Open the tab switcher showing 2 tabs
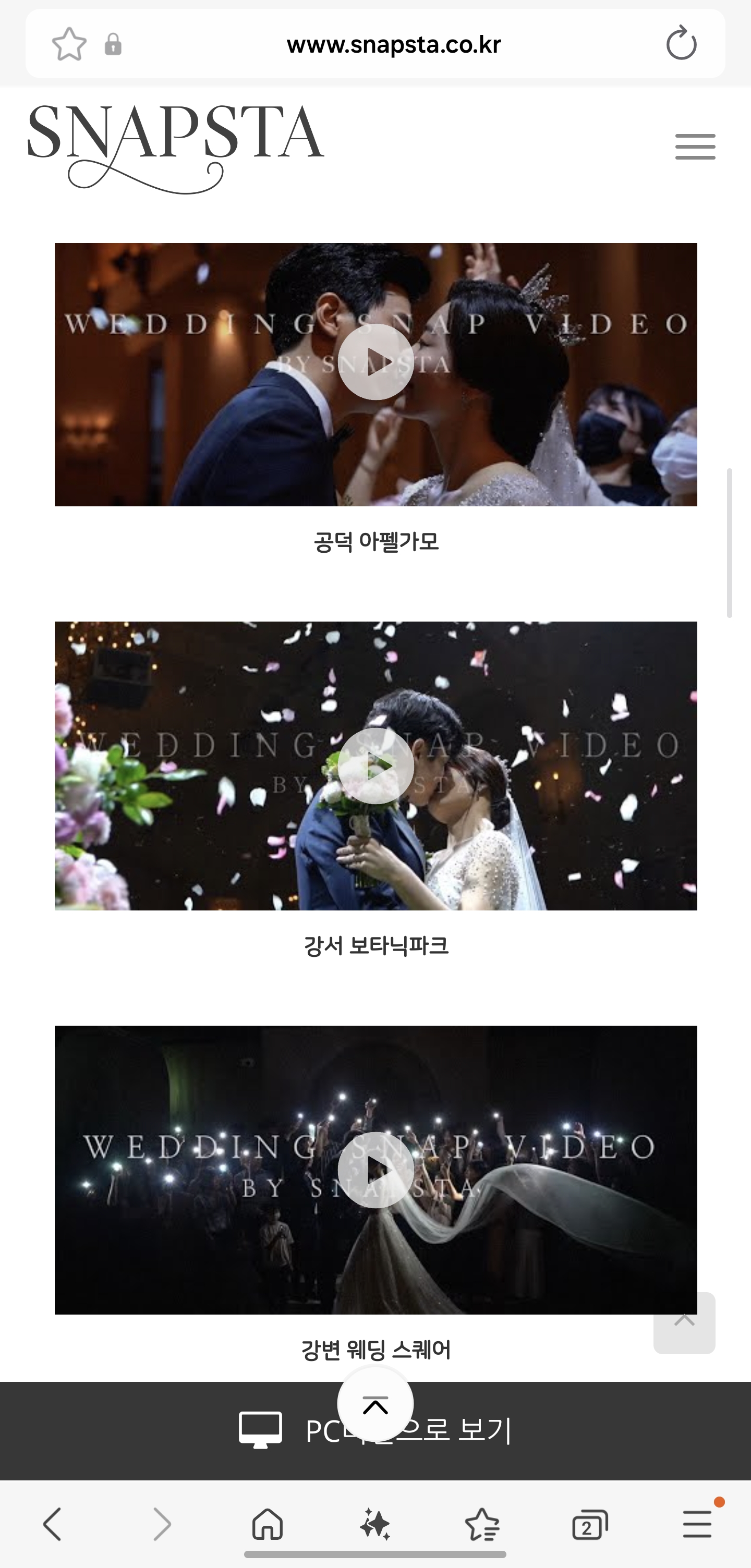The height and width of the screenshot is (1568, 751). 589,1524
